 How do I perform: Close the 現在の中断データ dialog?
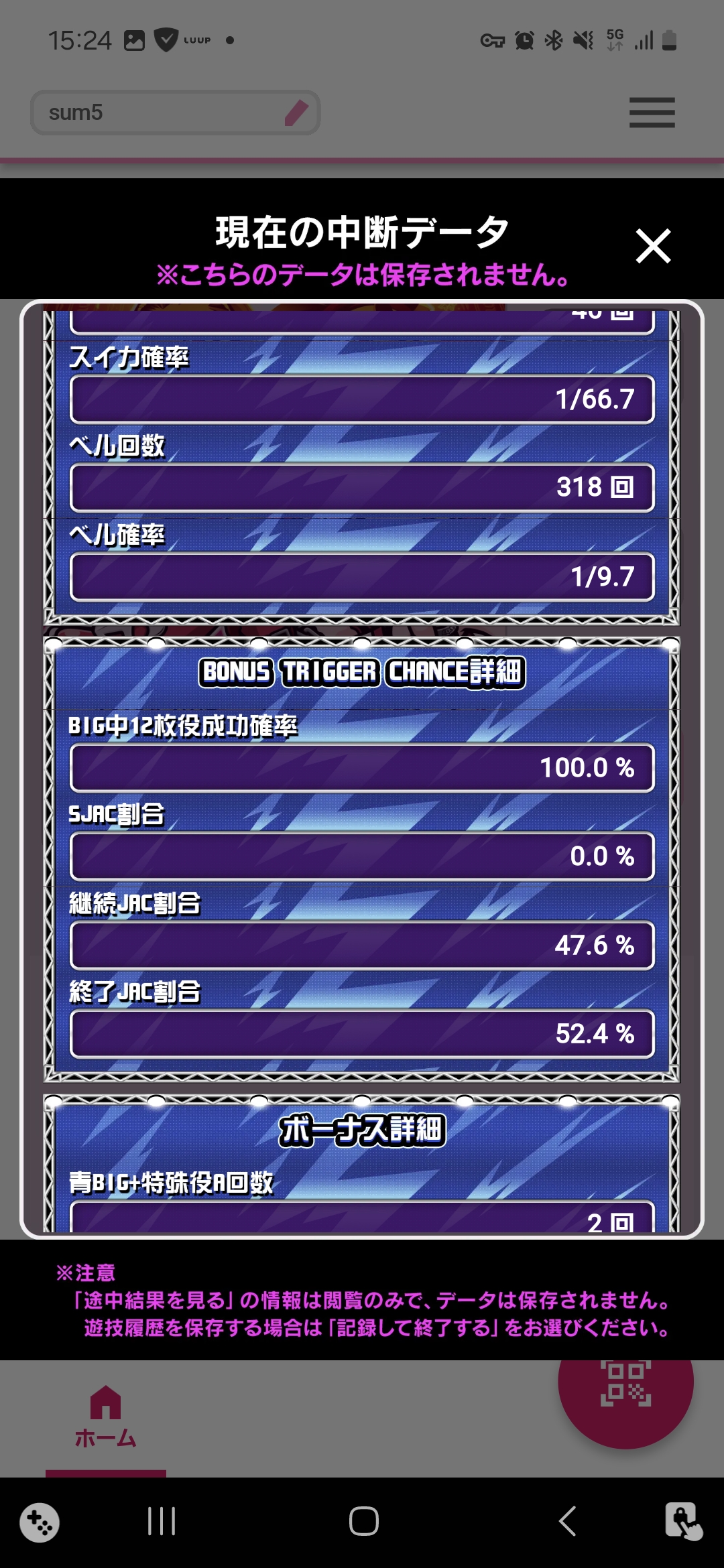[653, 246]
